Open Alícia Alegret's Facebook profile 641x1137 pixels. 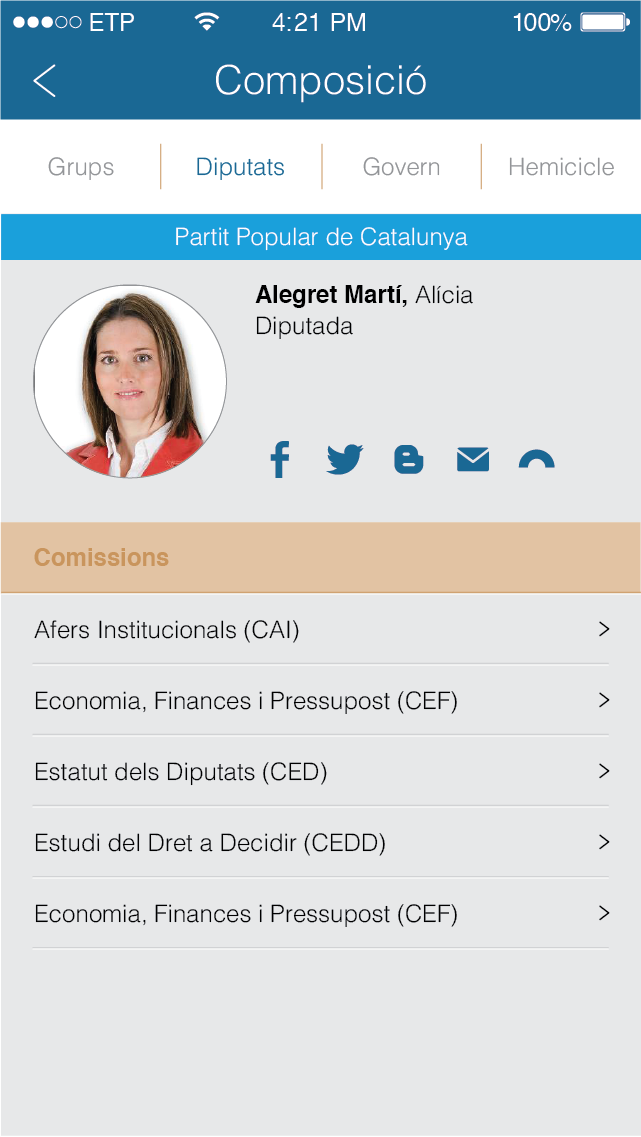[280, 460]
